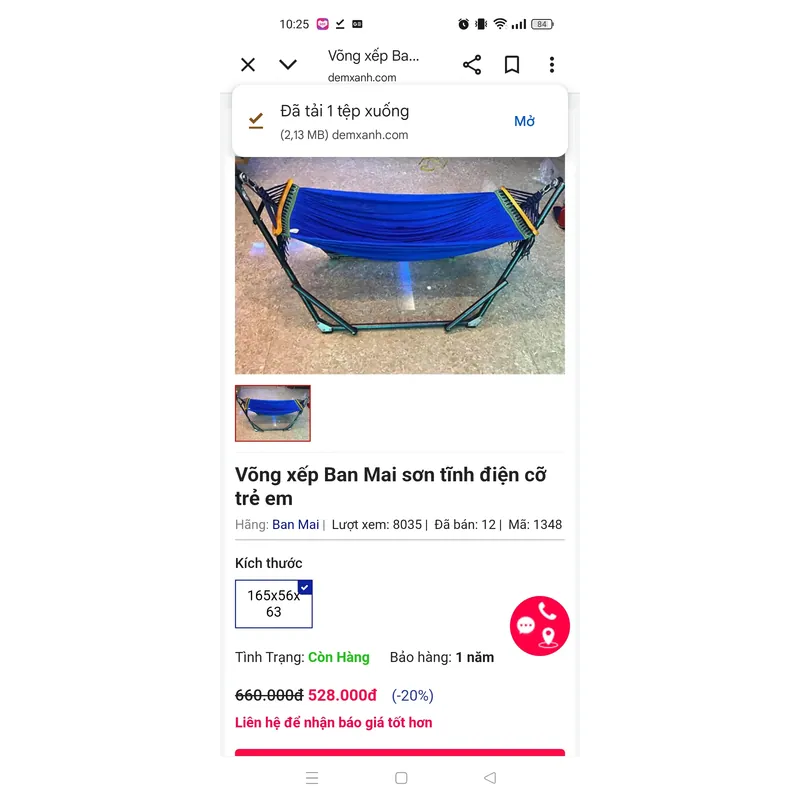The height and width of the screenshot is (800, 800).
Task: Choose size 165x56x63
Action: pos(273,604)
